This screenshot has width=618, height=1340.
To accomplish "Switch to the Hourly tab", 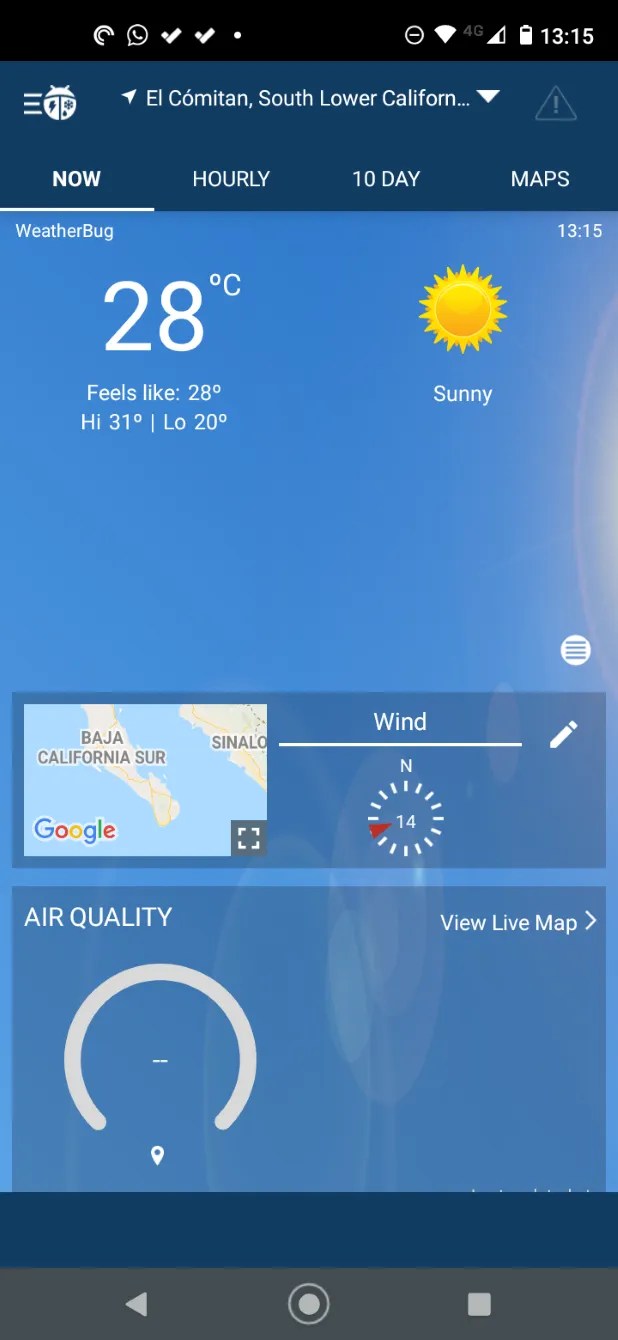I will [x=231, y=179].
